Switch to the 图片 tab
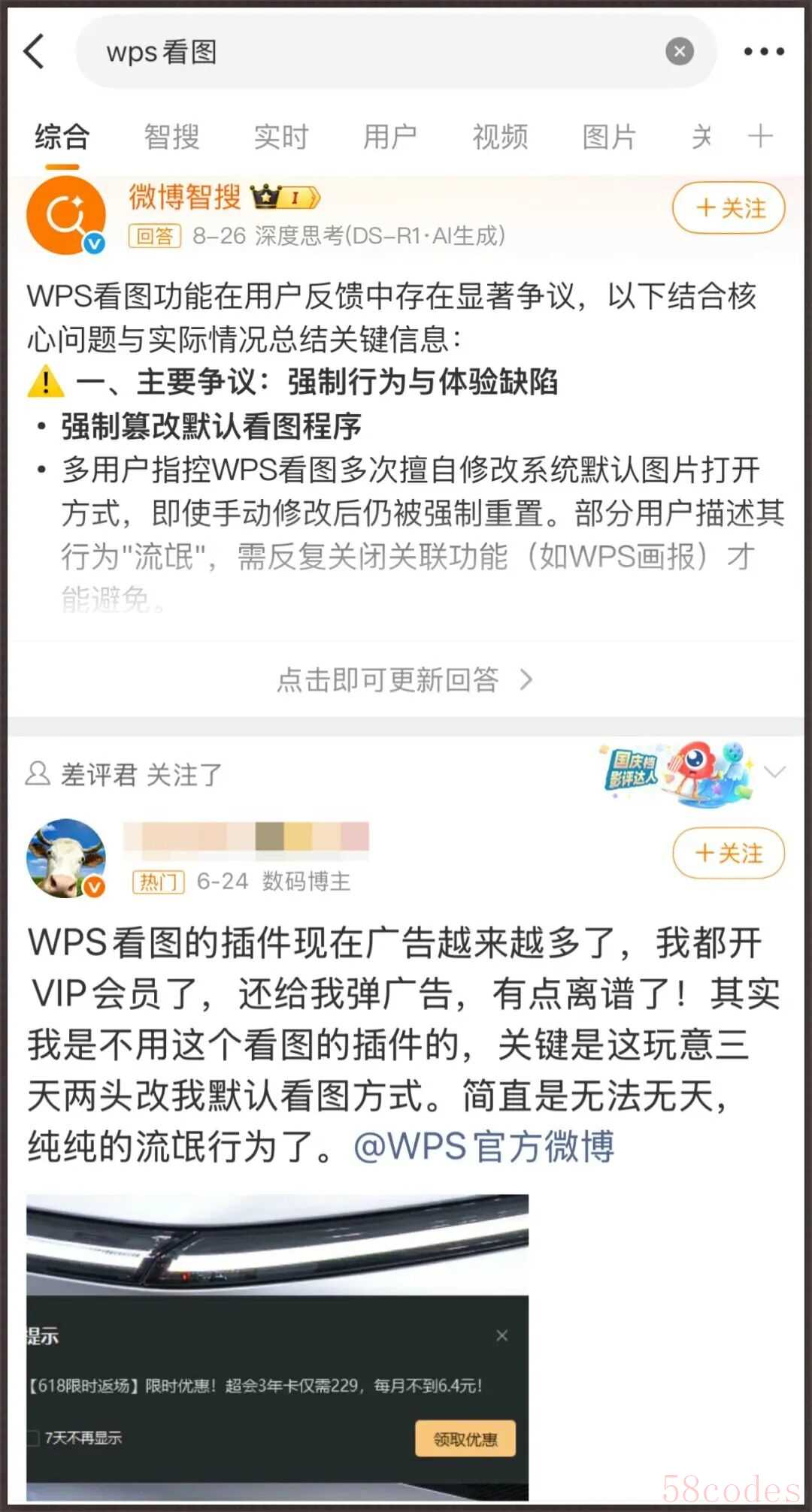 [x=608, y=137]
